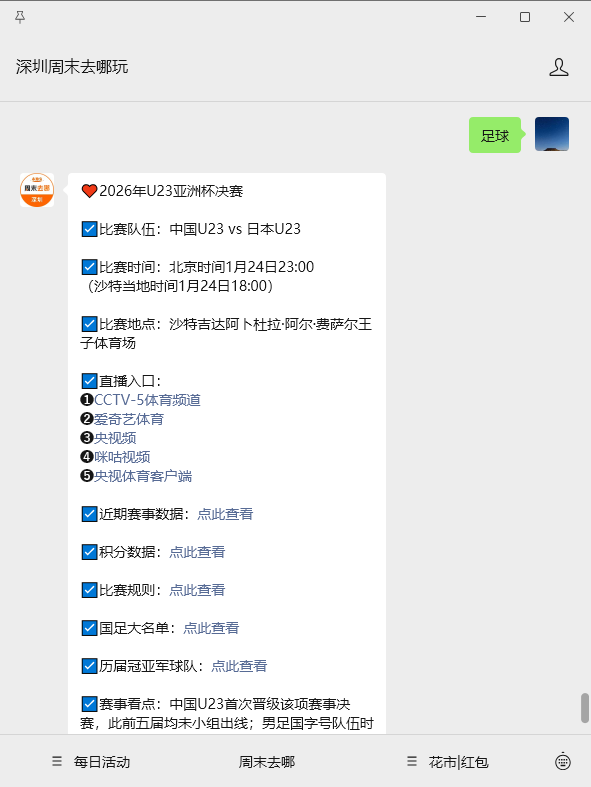Open the 爱奇艺体育 live link
This screenshot has height=787, width=591.
tap(129, 419)
